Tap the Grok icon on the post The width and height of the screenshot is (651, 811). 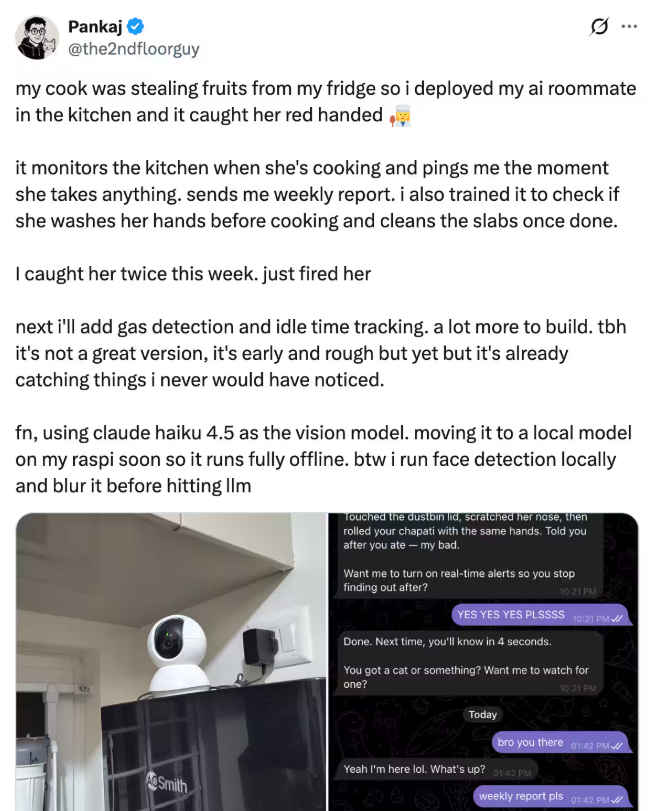click(599, 26)
